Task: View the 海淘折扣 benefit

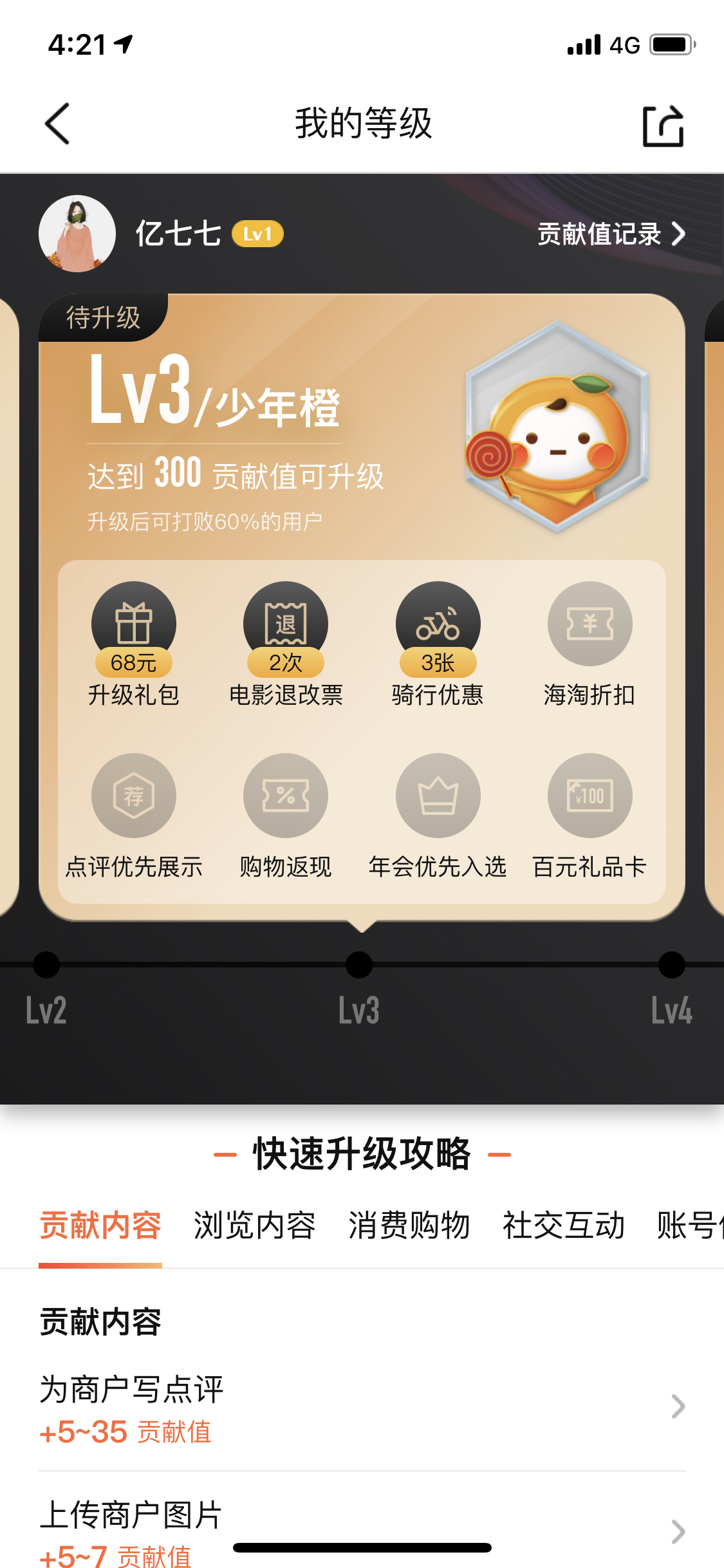Action: tap(589, 644)
